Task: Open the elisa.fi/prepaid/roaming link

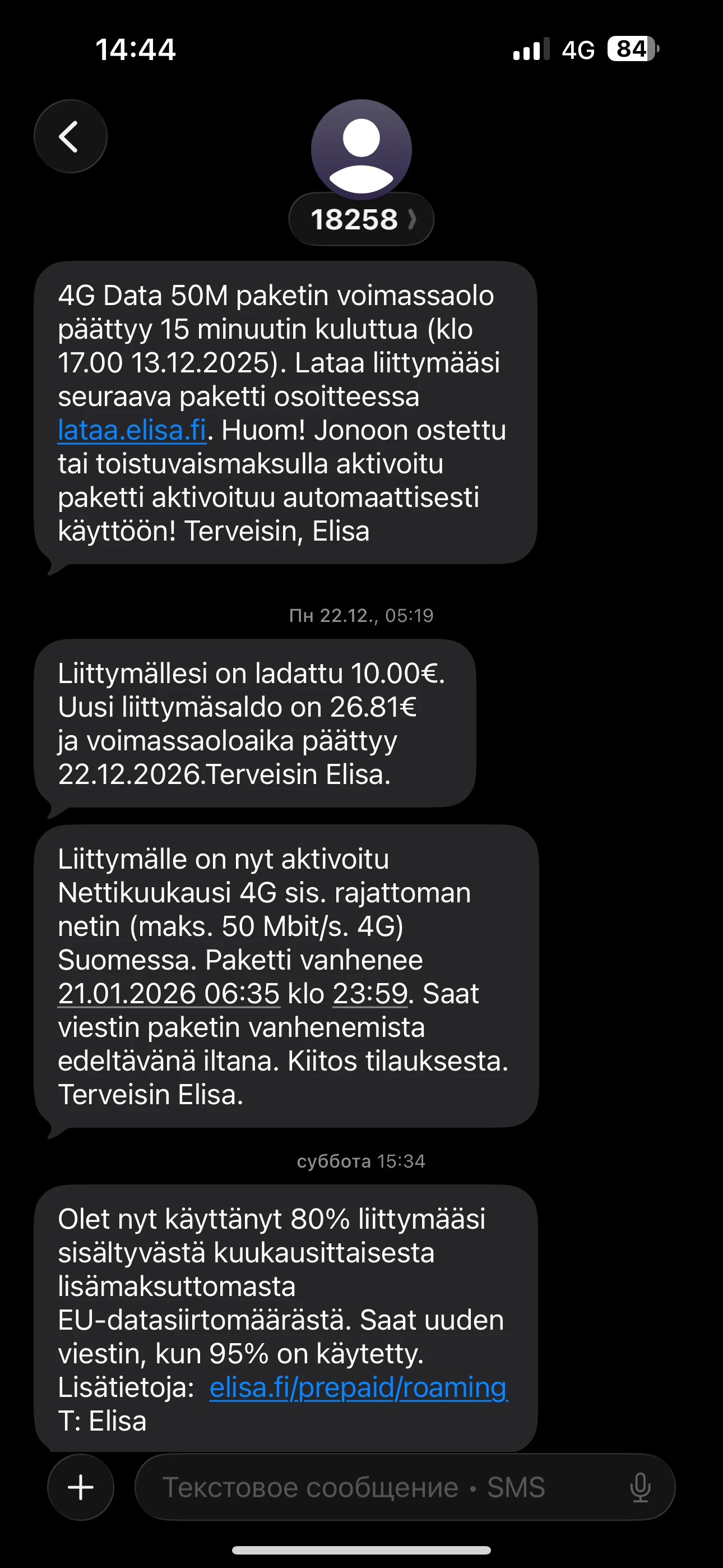Action: click(358, 1388)
